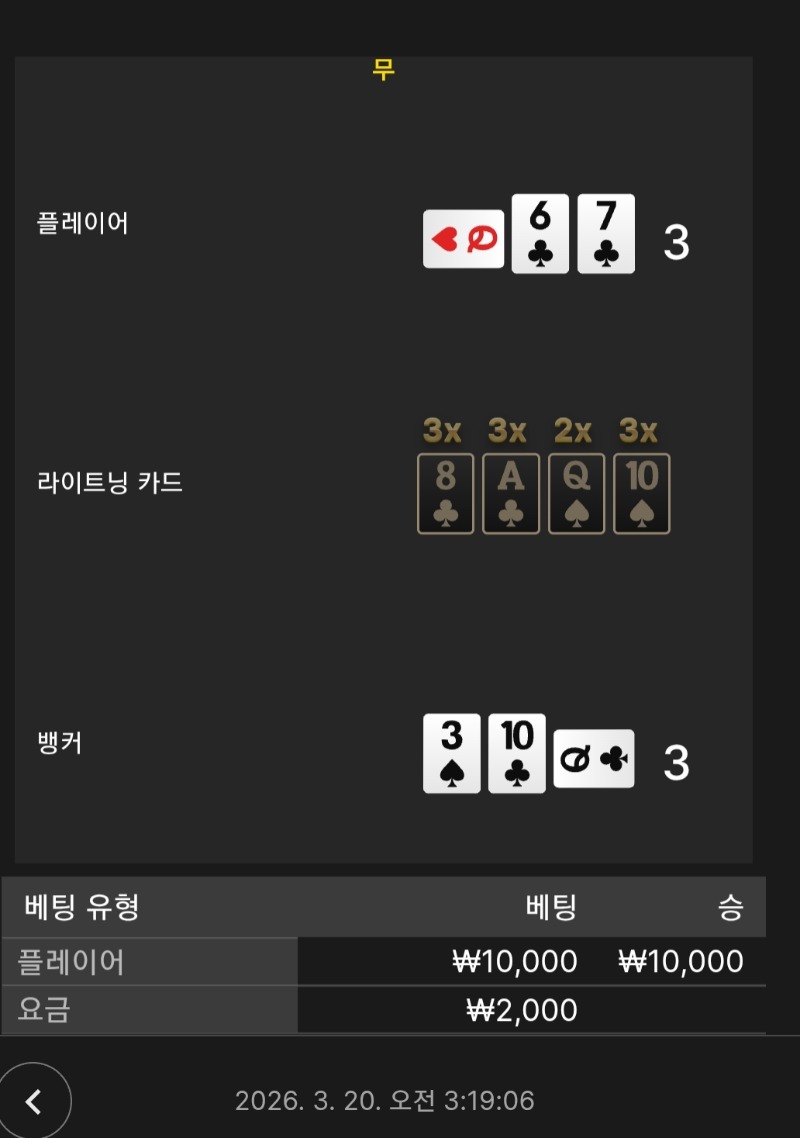Go back using the arrow button
The width and height of the screenshot is (800, 1138).
point(33,1101)
